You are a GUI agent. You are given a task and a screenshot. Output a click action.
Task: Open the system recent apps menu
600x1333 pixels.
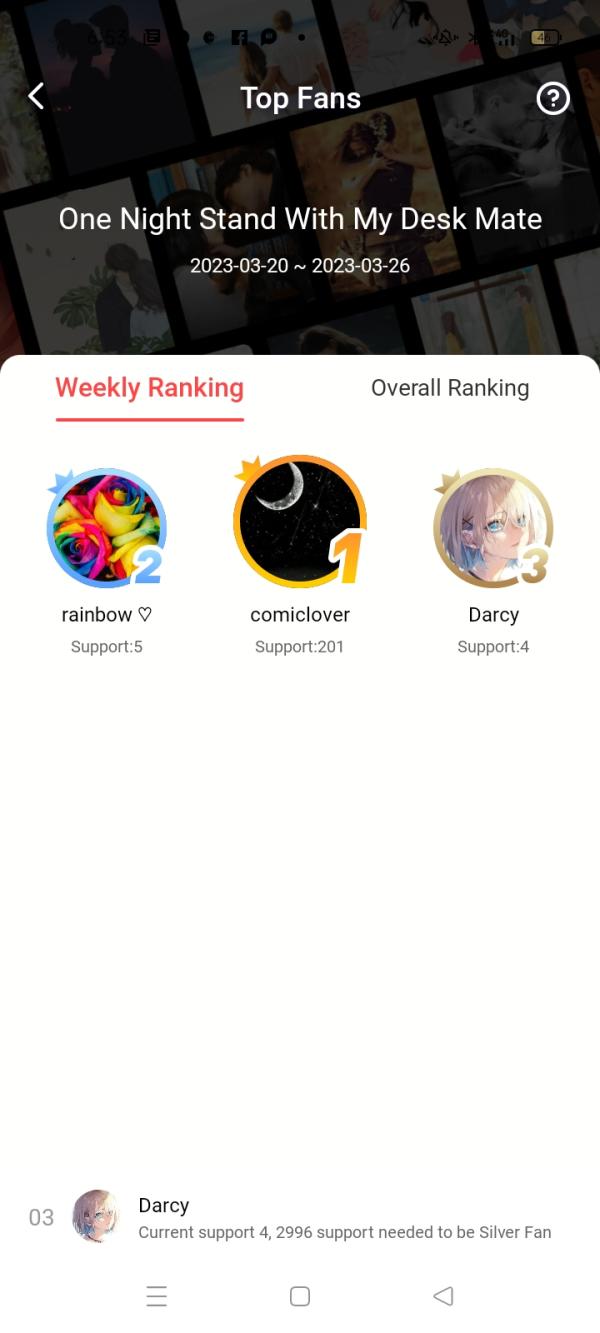coord(156,1296)
